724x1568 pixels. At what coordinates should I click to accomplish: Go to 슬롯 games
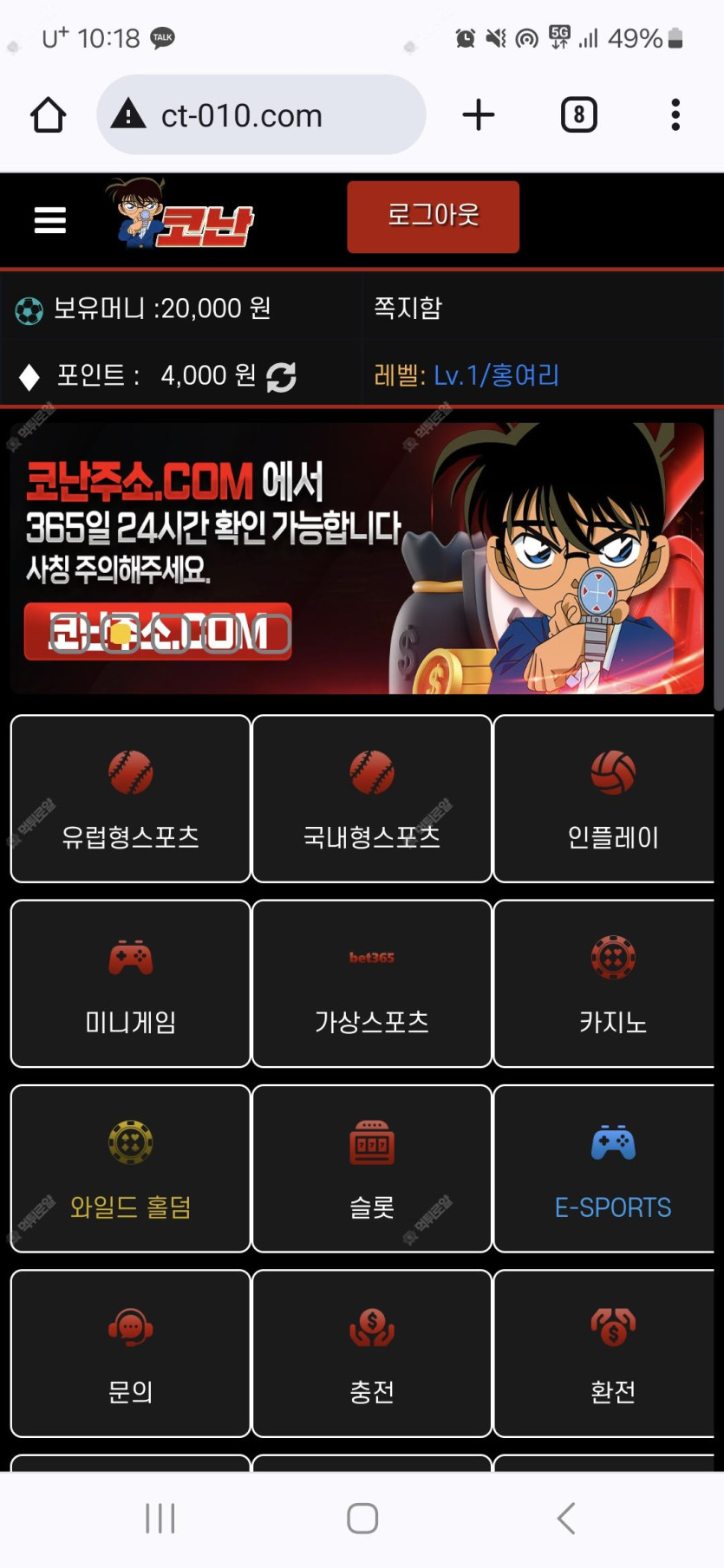pyautogui.click(x=372, y=1168)
